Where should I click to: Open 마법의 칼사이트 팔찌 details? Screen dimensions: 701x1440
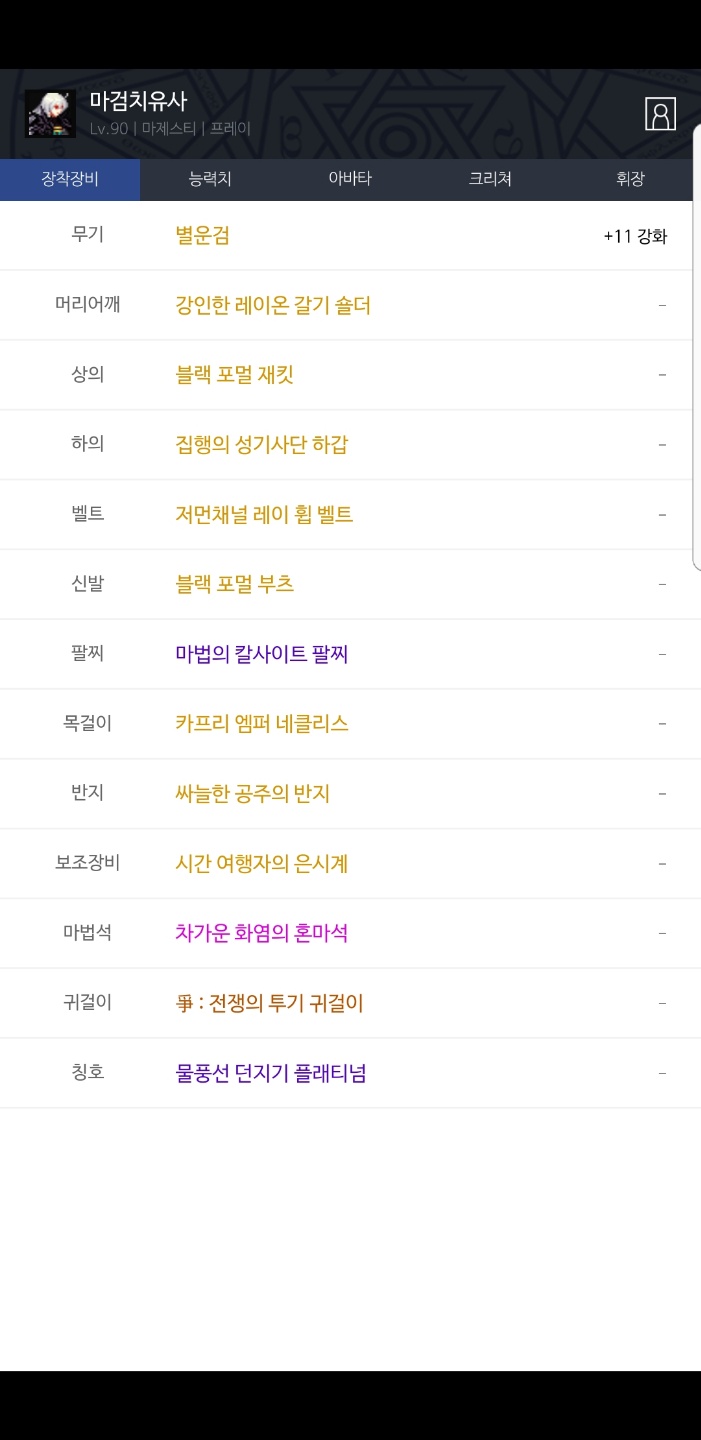[262, 654]
